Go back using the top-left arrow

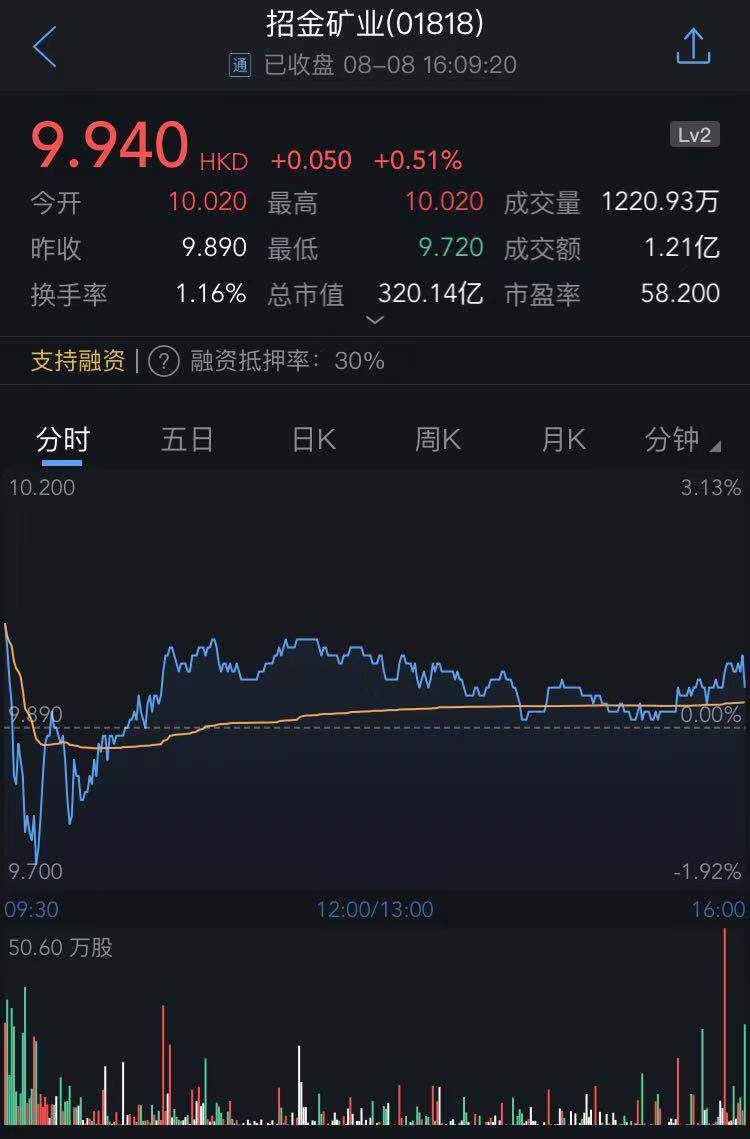click(x=45, y=47)
